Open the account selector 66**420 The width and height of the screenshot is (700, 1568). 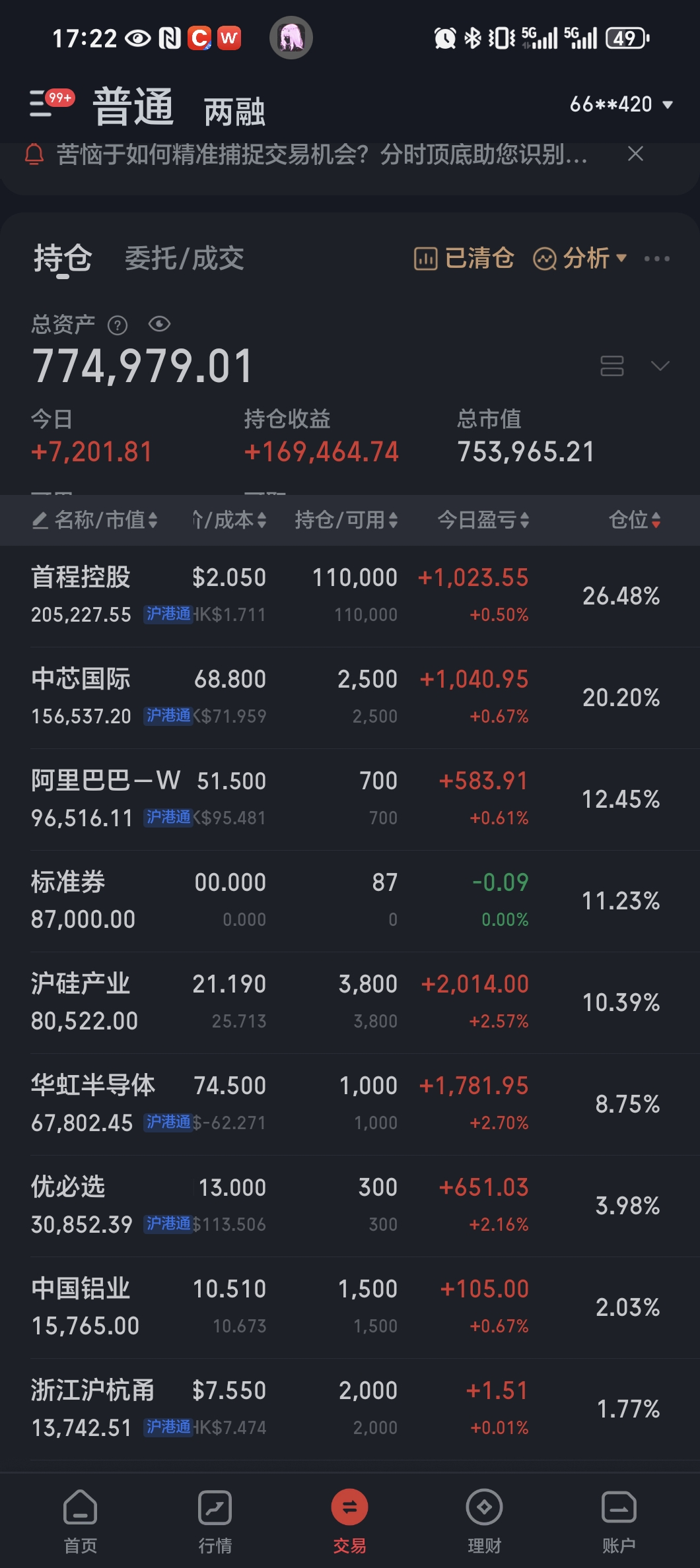(620, 104)
